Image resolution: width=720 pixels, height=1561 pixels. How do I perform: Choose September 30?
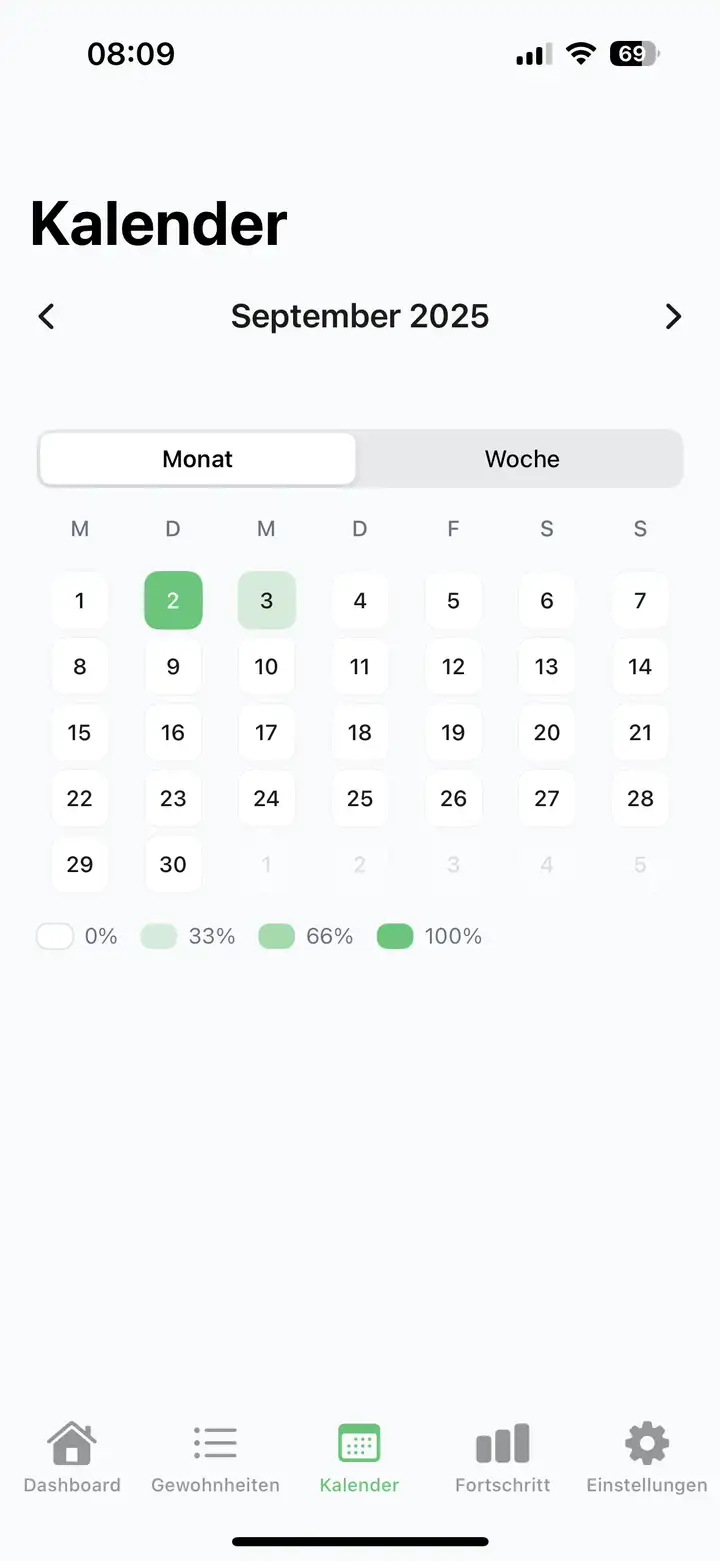173,864
